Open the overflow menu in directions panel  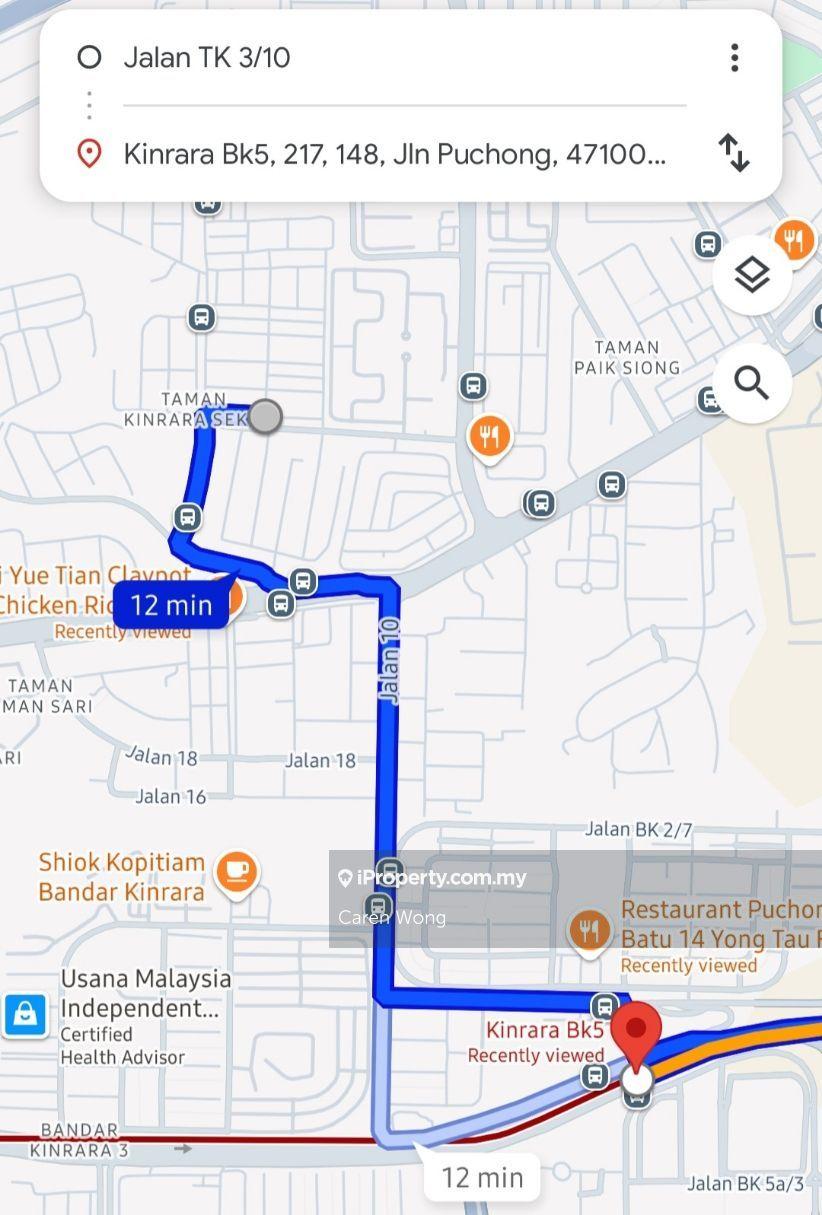click(x=734, y=58)
